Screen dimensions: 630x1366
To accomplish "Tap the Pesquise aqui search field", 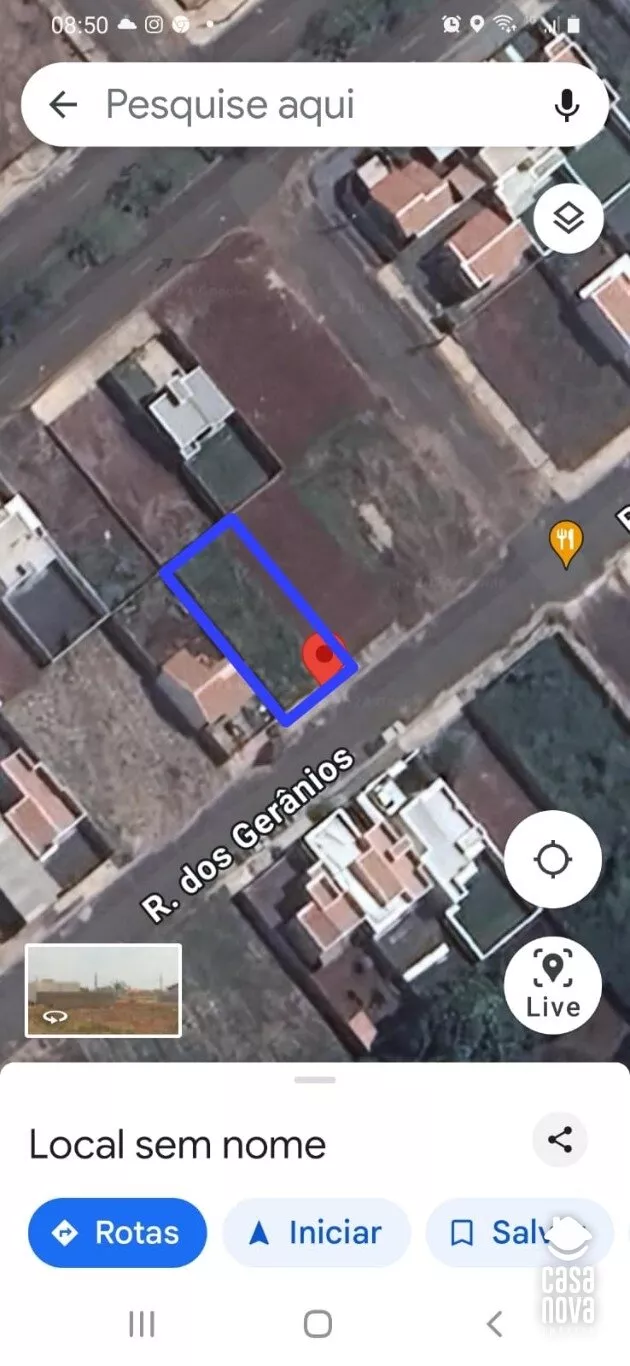I will coord(300,105).
